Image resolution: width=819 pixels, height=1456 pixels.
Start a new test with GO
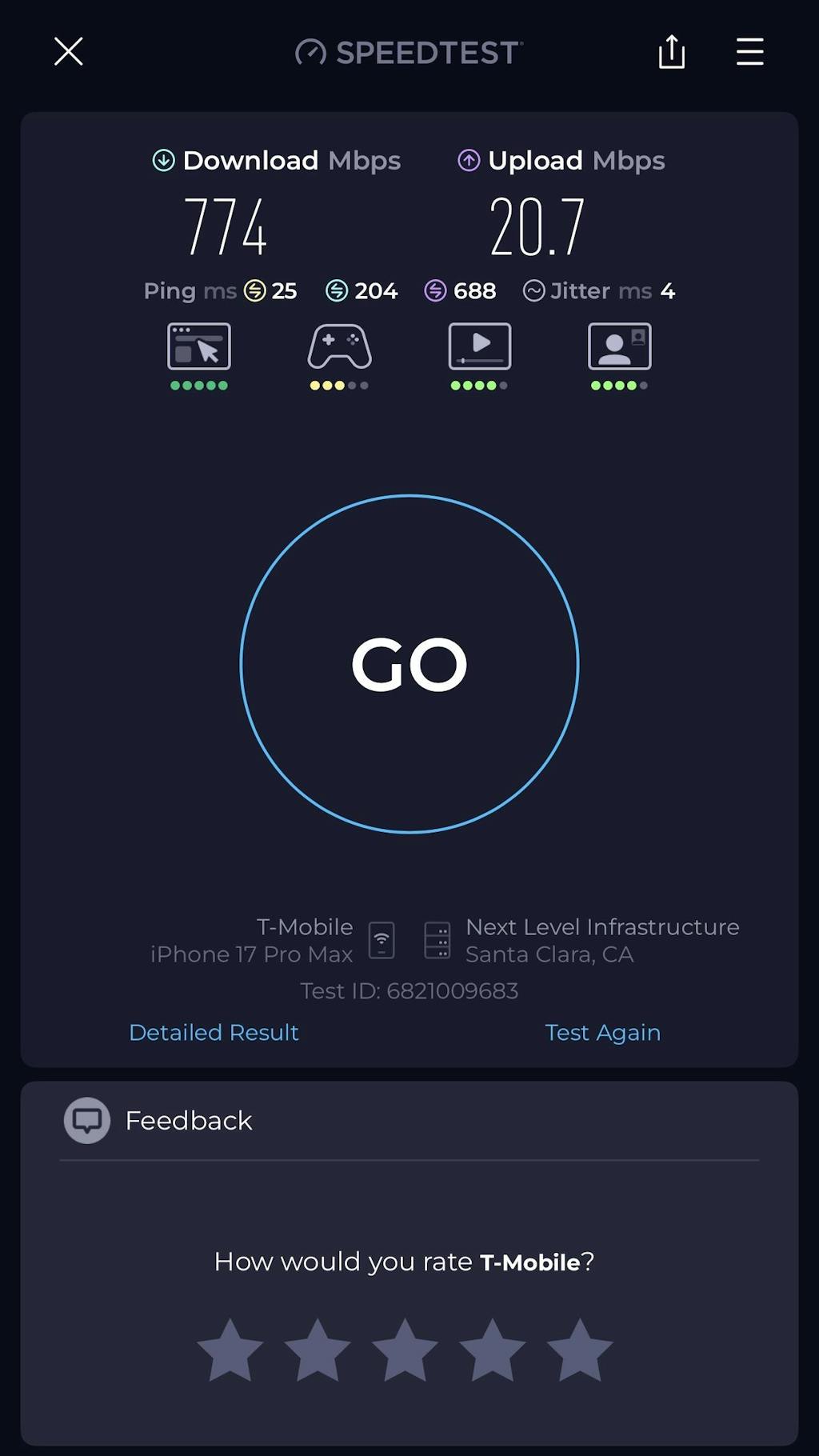coord(409,664)
